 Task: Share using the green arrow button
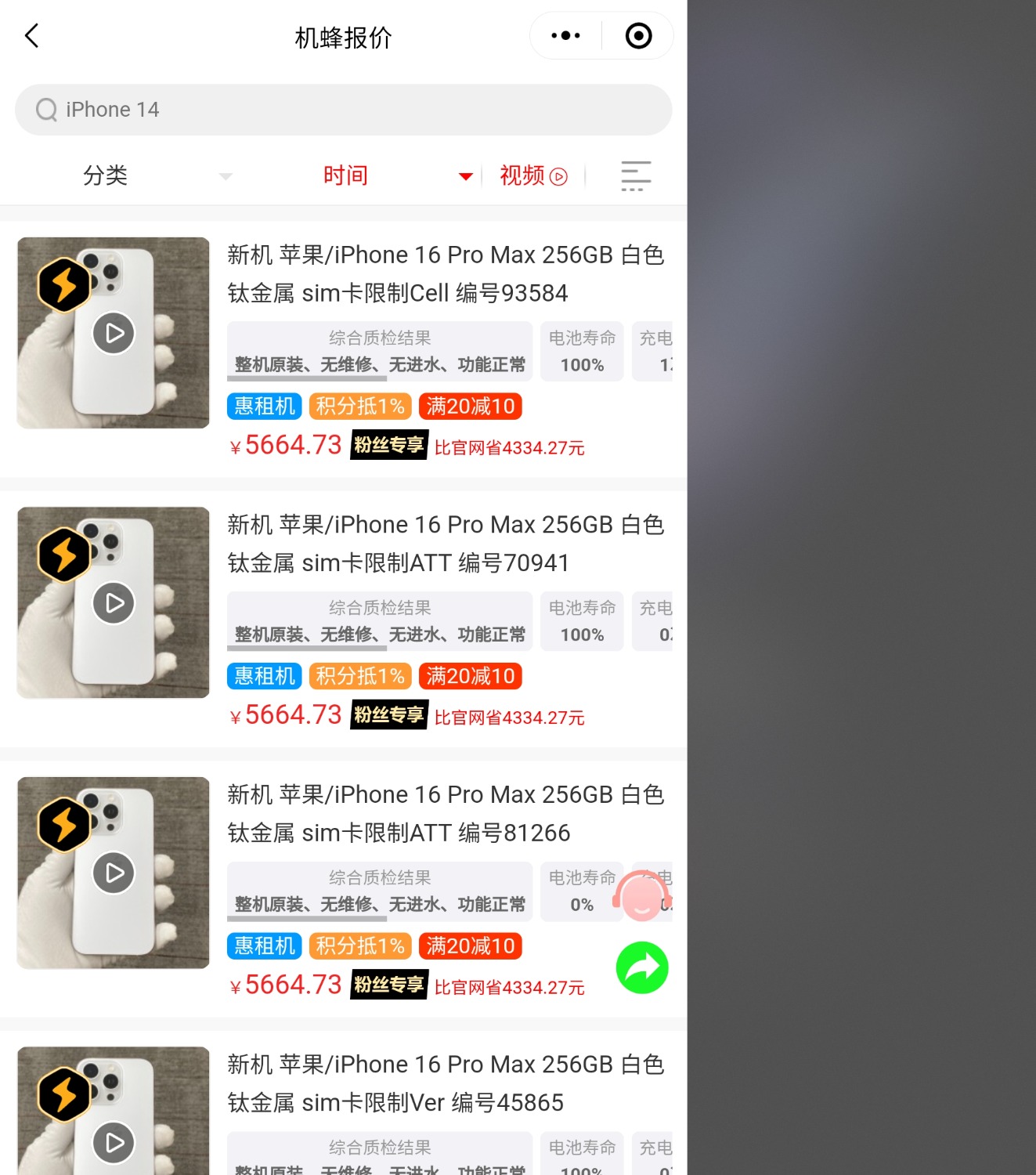[x=642, y=967]
